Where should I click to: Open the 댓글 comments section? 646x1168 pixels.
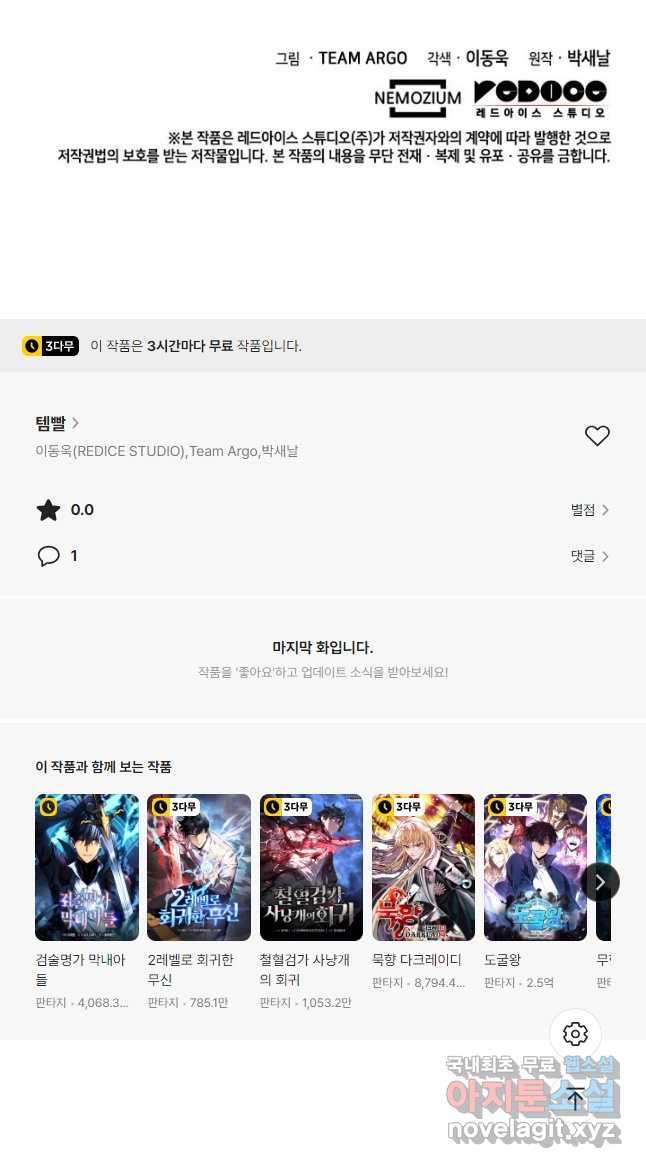[x=589, y=556]
